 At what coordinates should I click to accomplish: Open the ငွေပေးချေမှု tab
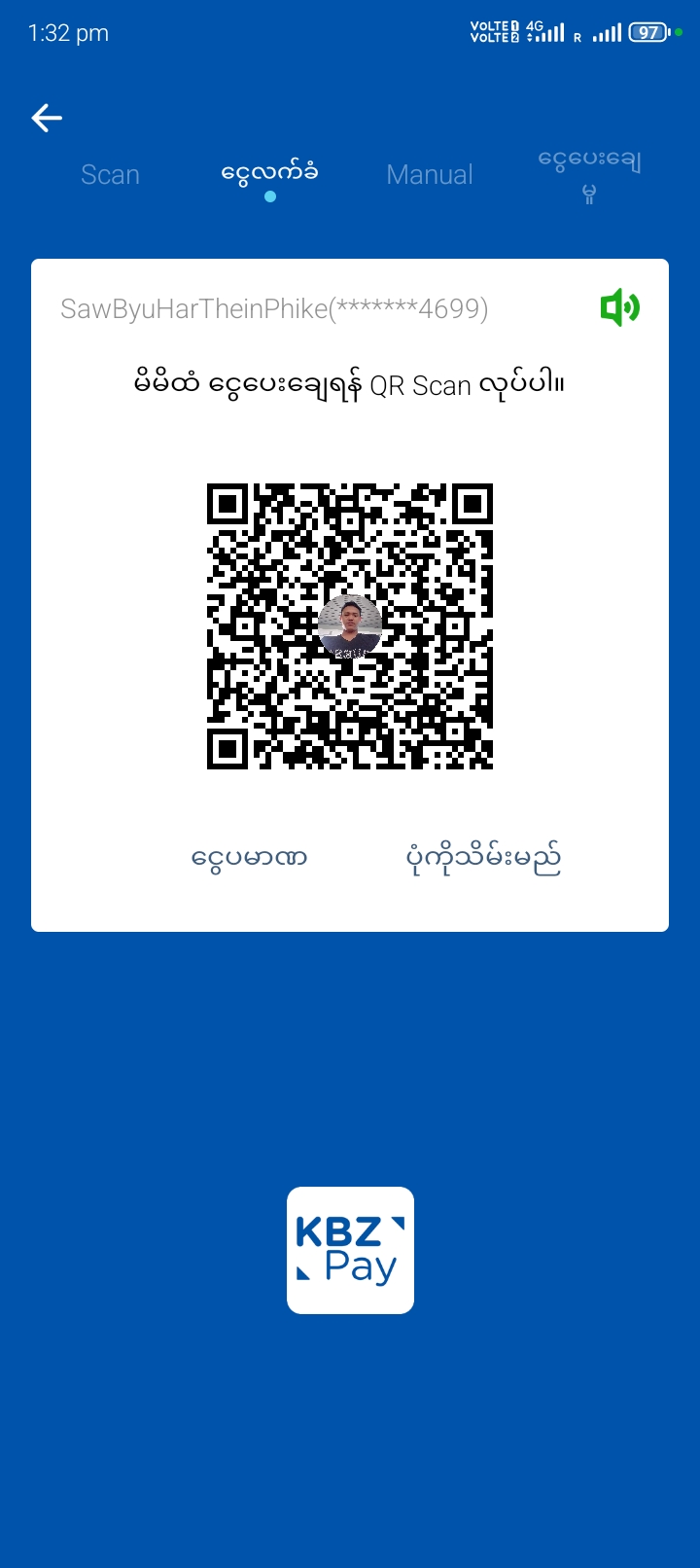point(589,175)
